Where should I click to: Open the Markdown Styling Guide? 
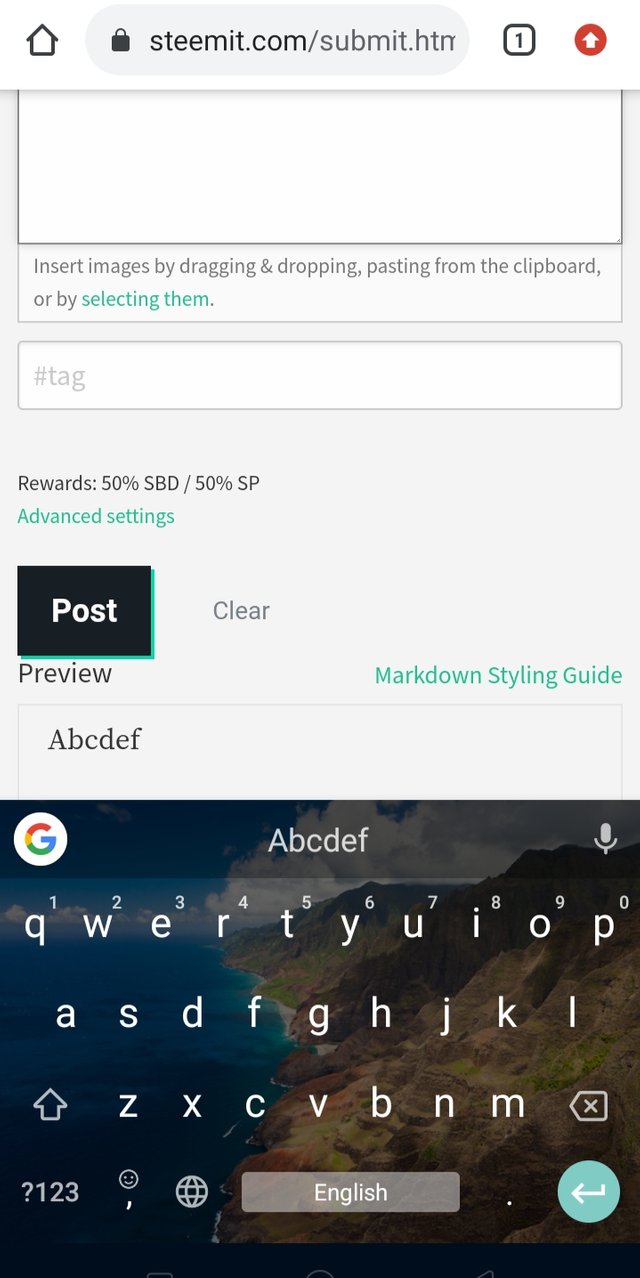[498, 675]
